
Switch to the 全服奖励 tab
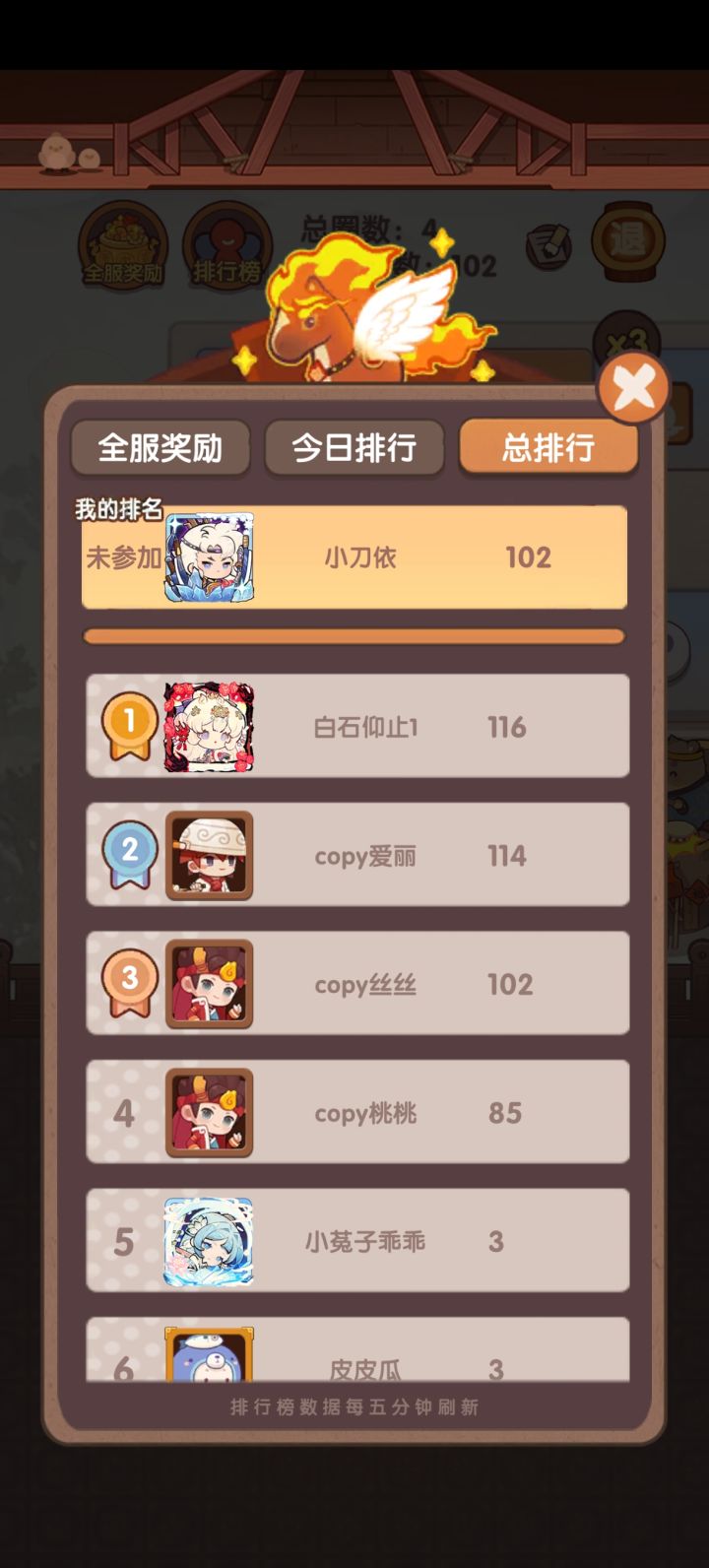click(x=161, y=447)
